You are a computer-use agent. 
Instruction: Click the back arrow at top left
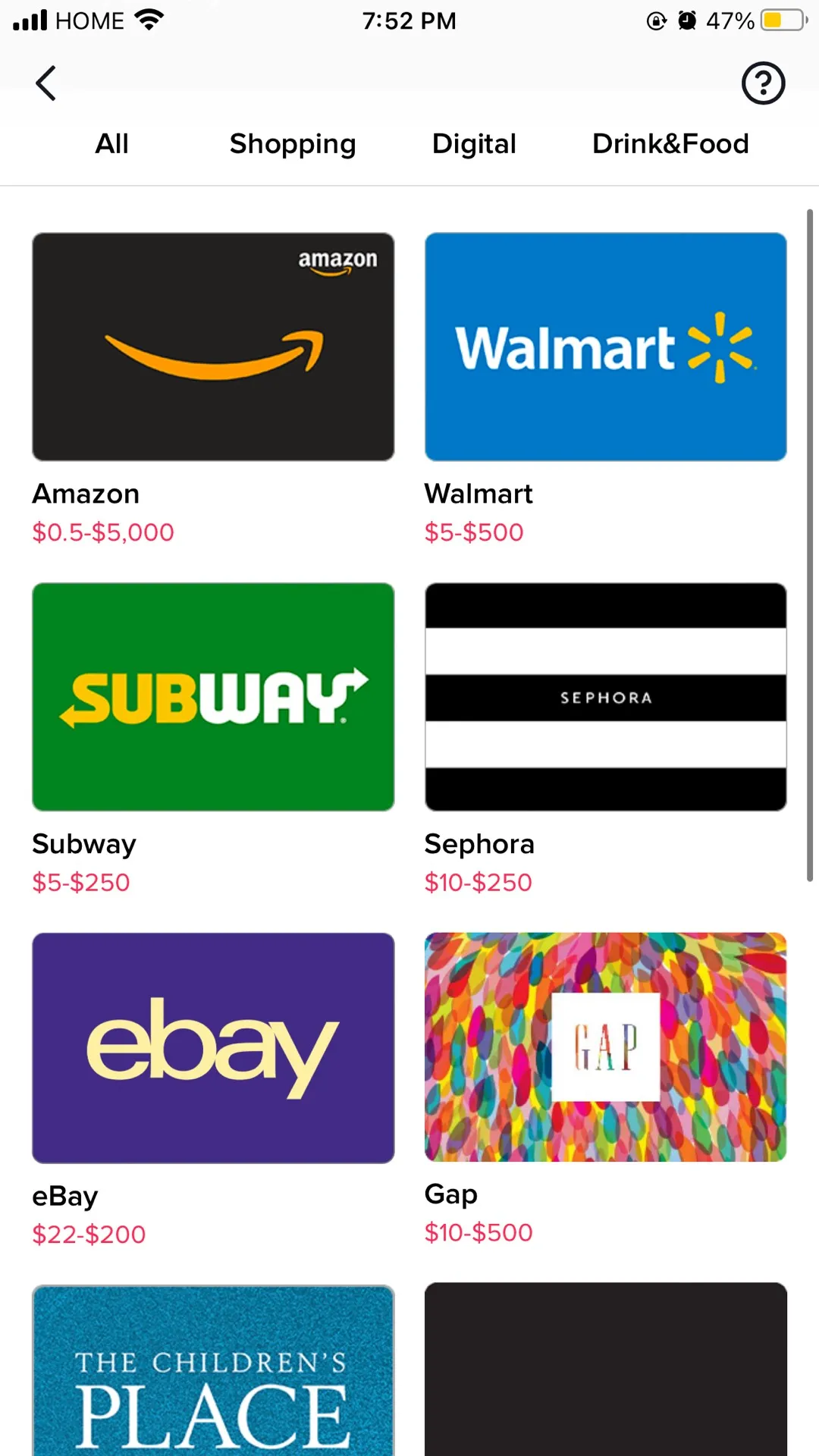point(45,83)
